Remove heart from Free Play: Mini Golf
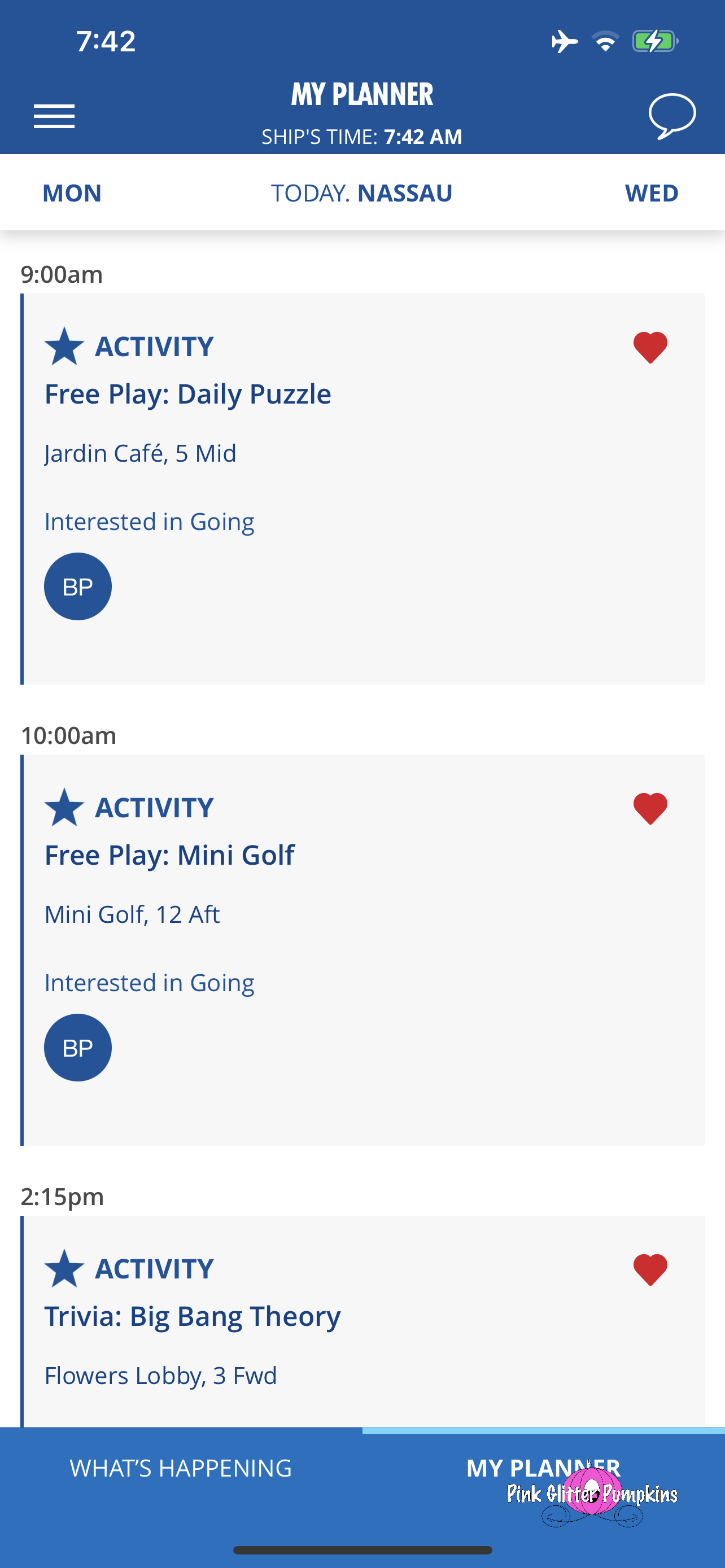Image resolution: width=725 pixels, height=1568 pixels. (650, 808)
